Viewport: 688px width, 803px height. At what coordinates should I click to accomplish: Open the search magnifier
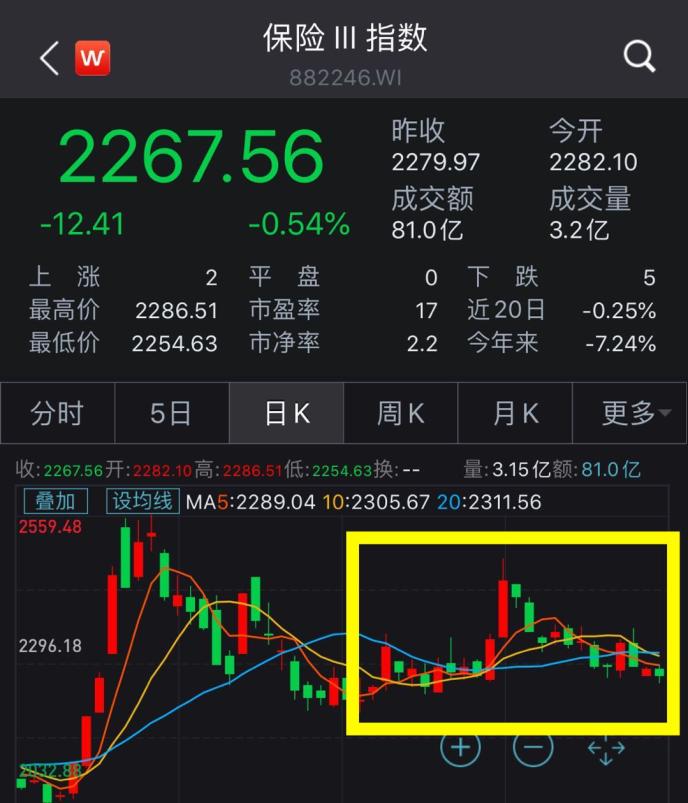click(639, 56)
